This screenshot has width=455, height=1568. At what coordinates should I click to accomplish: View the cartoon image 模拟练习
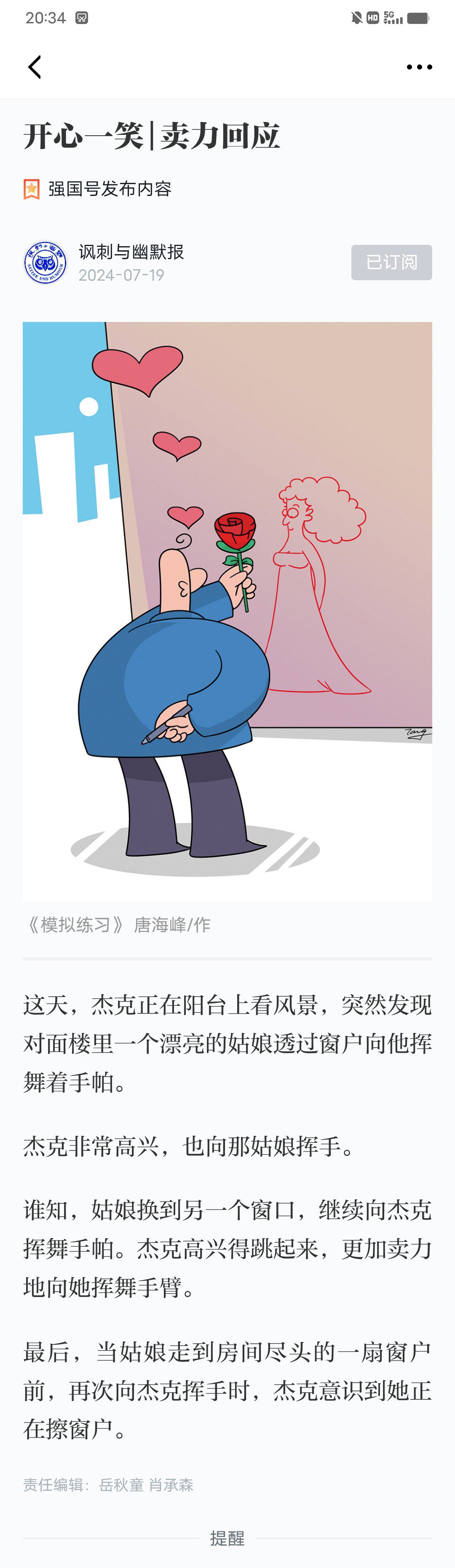point(227,611)
